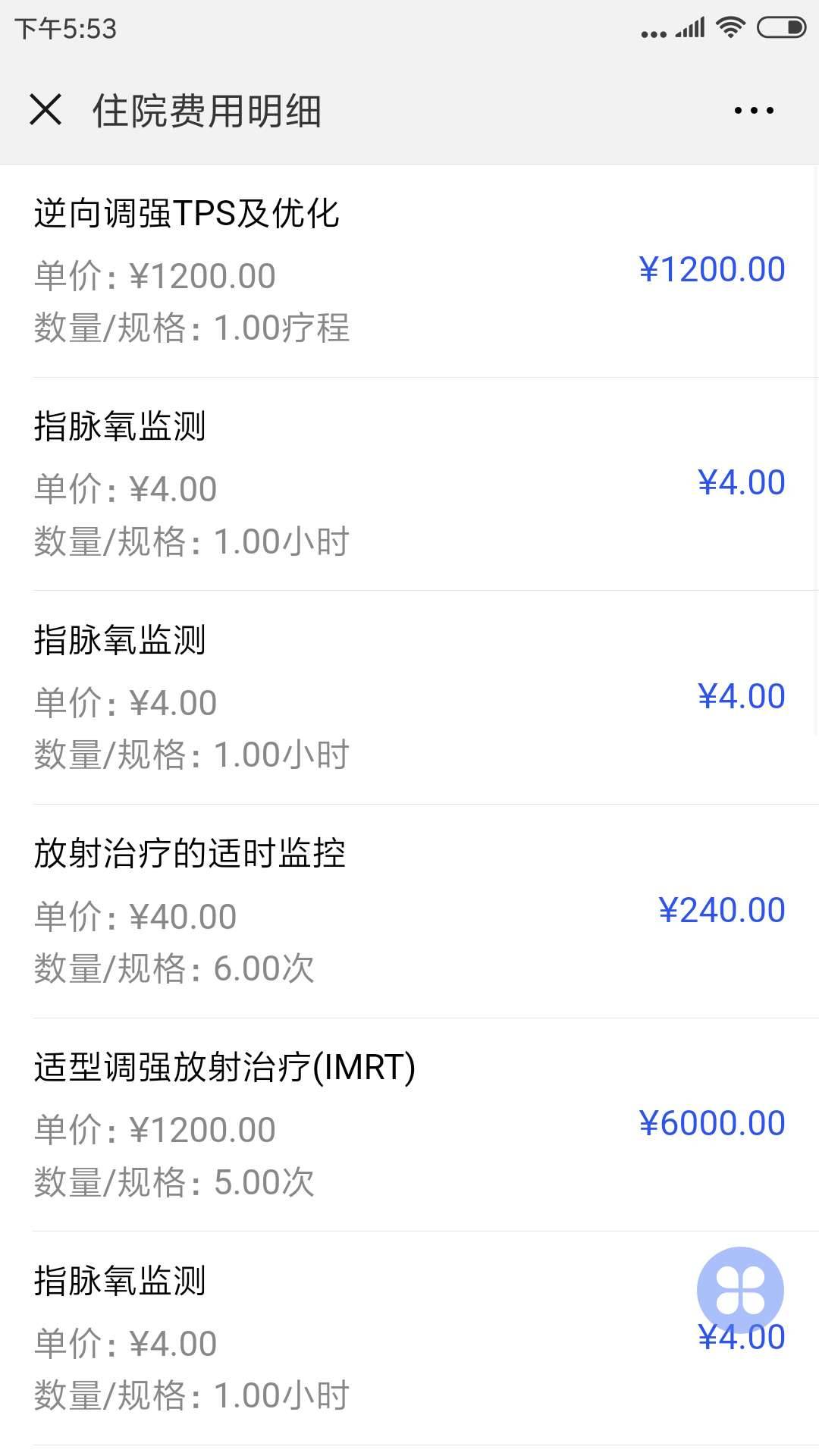This screenshot has width=819, height=1456.
Task: Tap 数量/规格: 5.00次 text under IMRT
Action: [x=176, y=1181]
